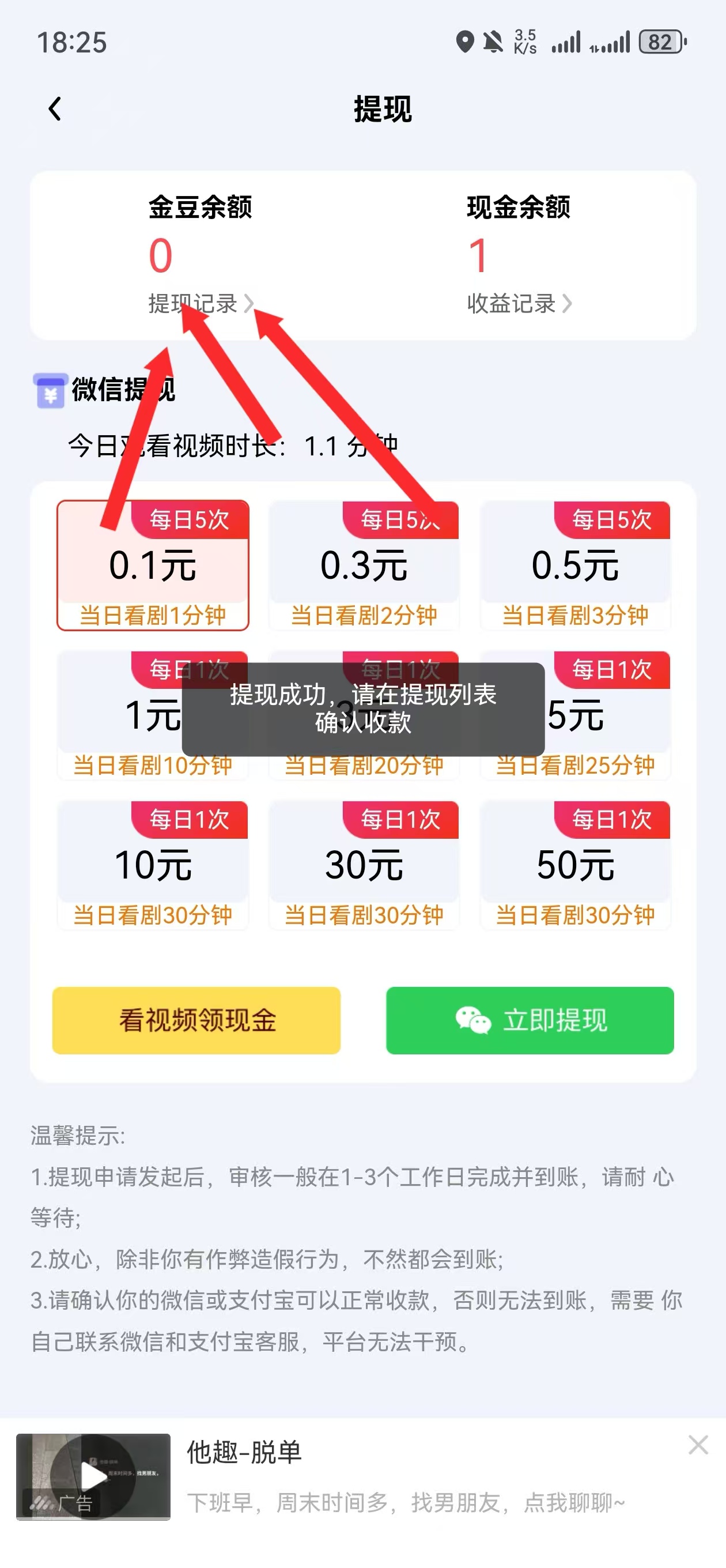Play the 他趣-脱单 ad video
The width and height of the screenshot is (726, 1568).
[x=93, y=1476]
